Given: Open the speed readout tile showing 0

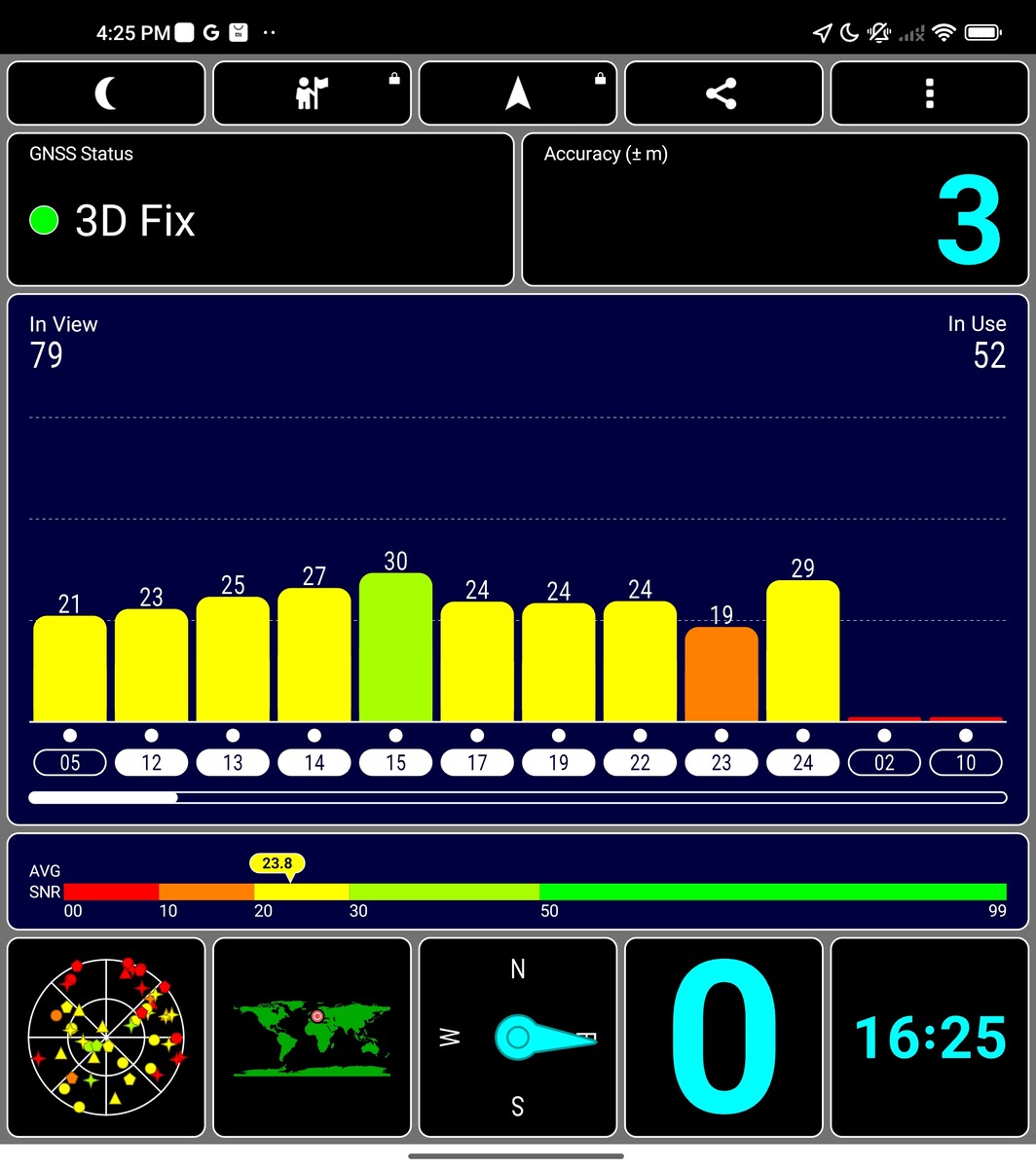Looking at the screenshot, I should point(723,1037).
